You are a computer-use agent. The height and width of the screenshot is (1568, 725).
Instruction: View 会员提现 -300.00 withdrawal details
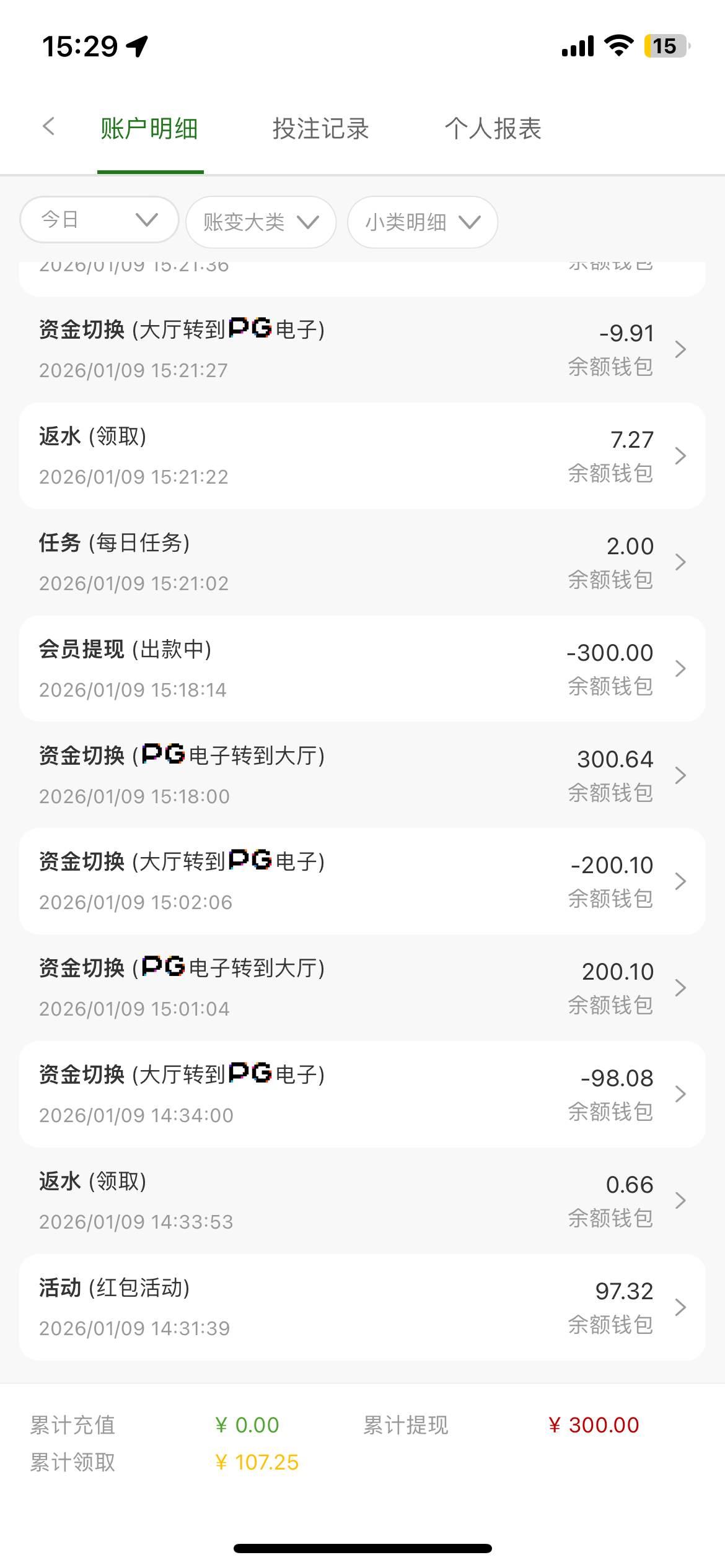point(362,669)
